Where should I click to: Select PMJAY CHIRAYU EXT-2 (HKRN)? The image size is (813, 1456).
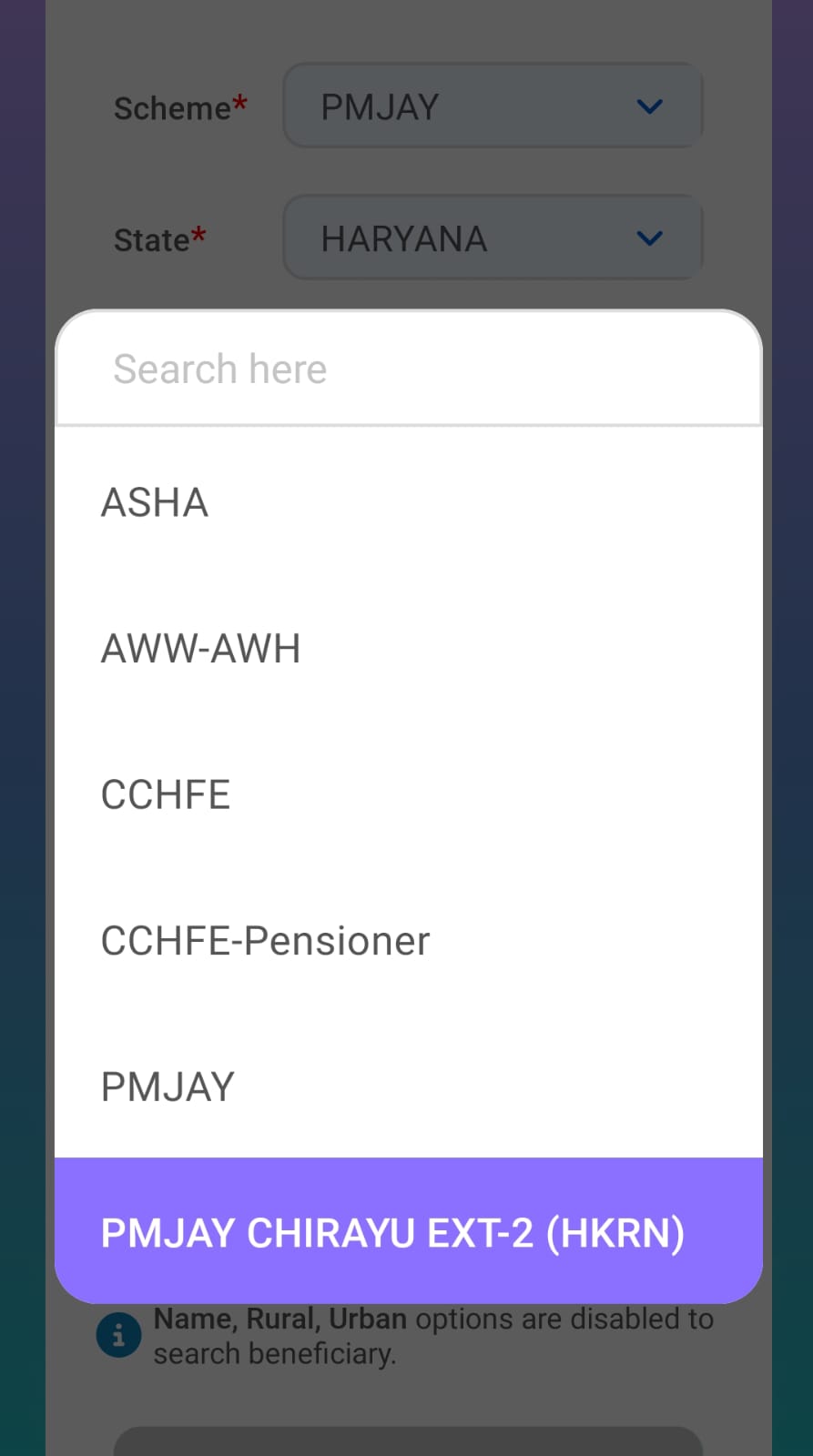(x=409, y=1231)
